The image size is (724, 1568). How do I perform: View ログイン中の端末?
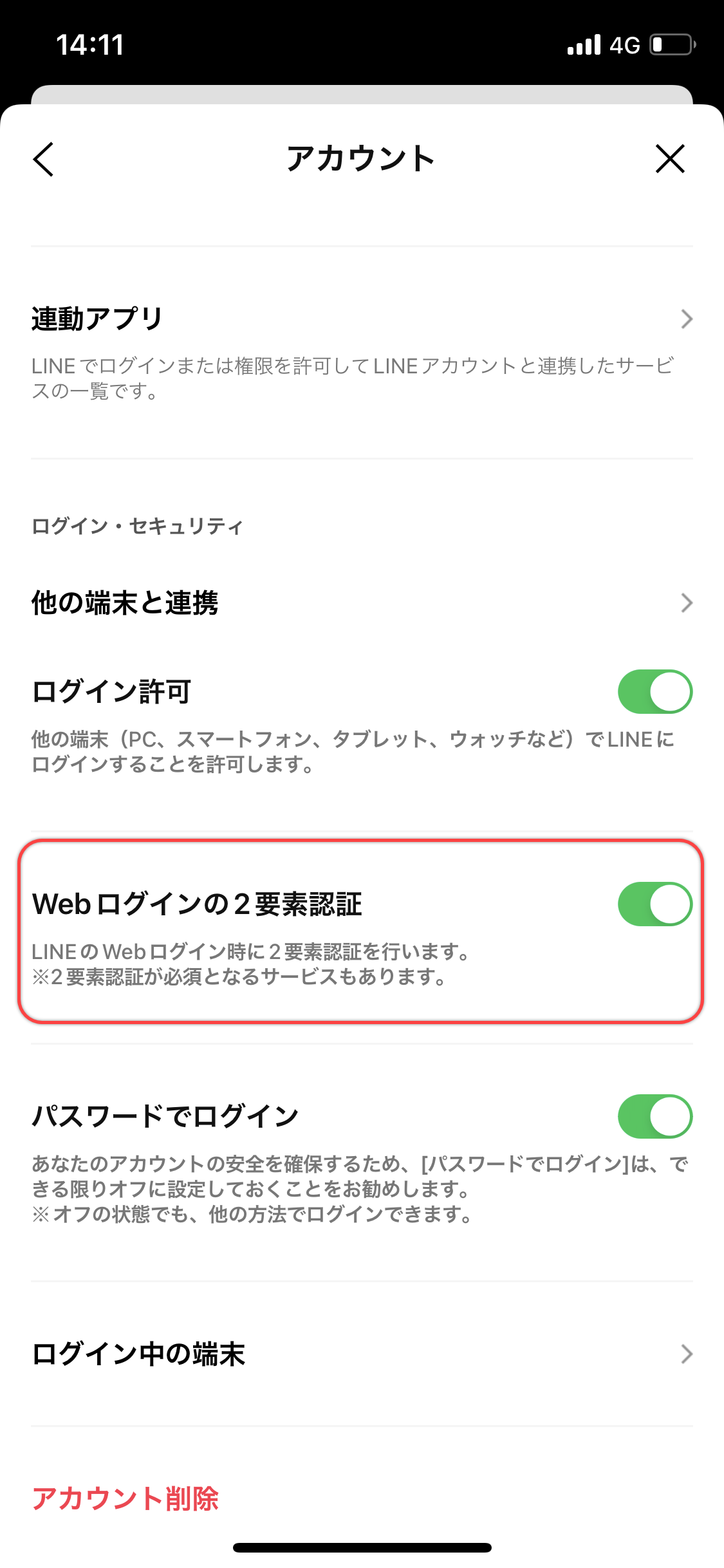point(360,1354)
